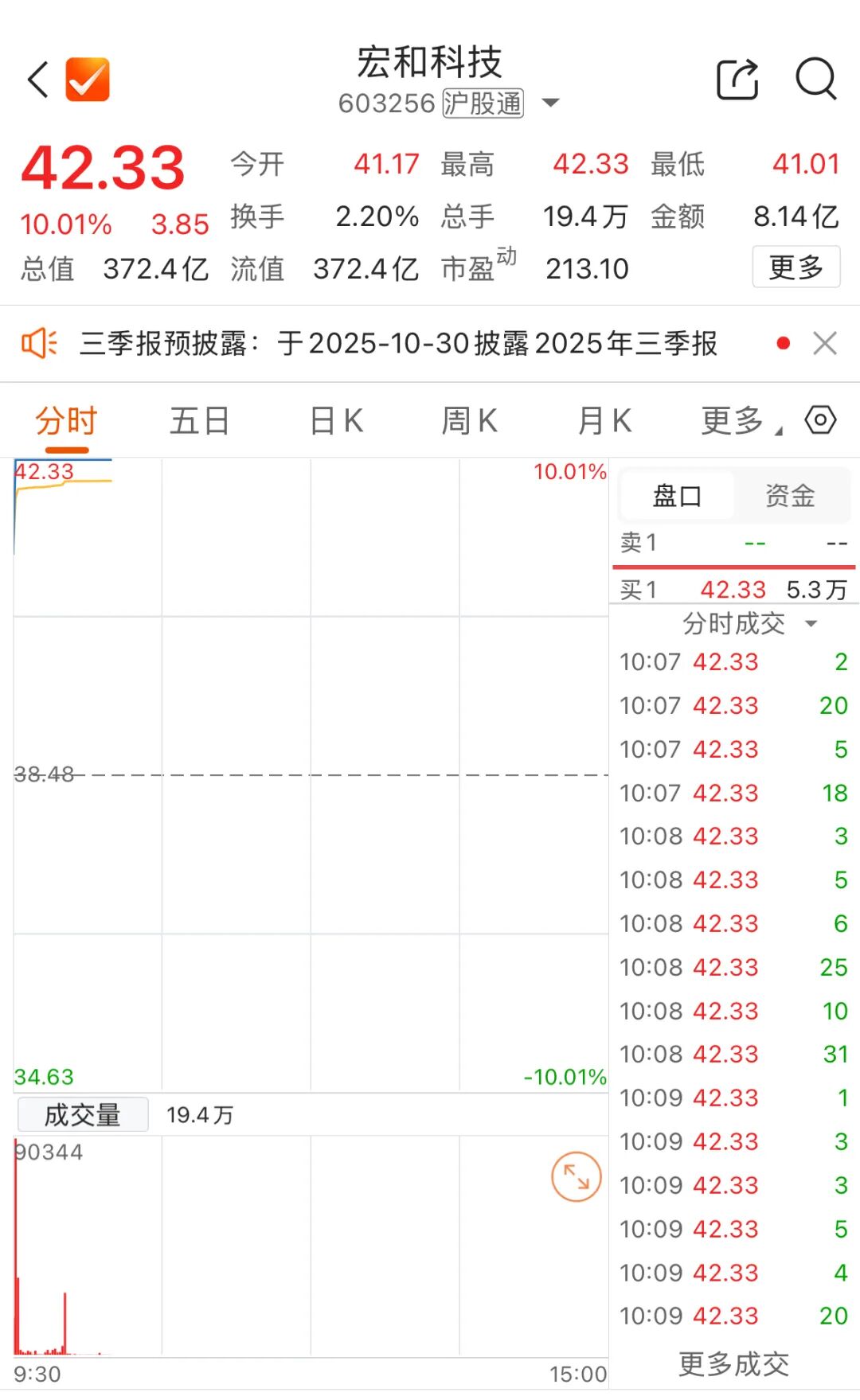Open 更多成交 trade list
The width and height of the screenshot is (860, 1400).
pos(733,1363)
